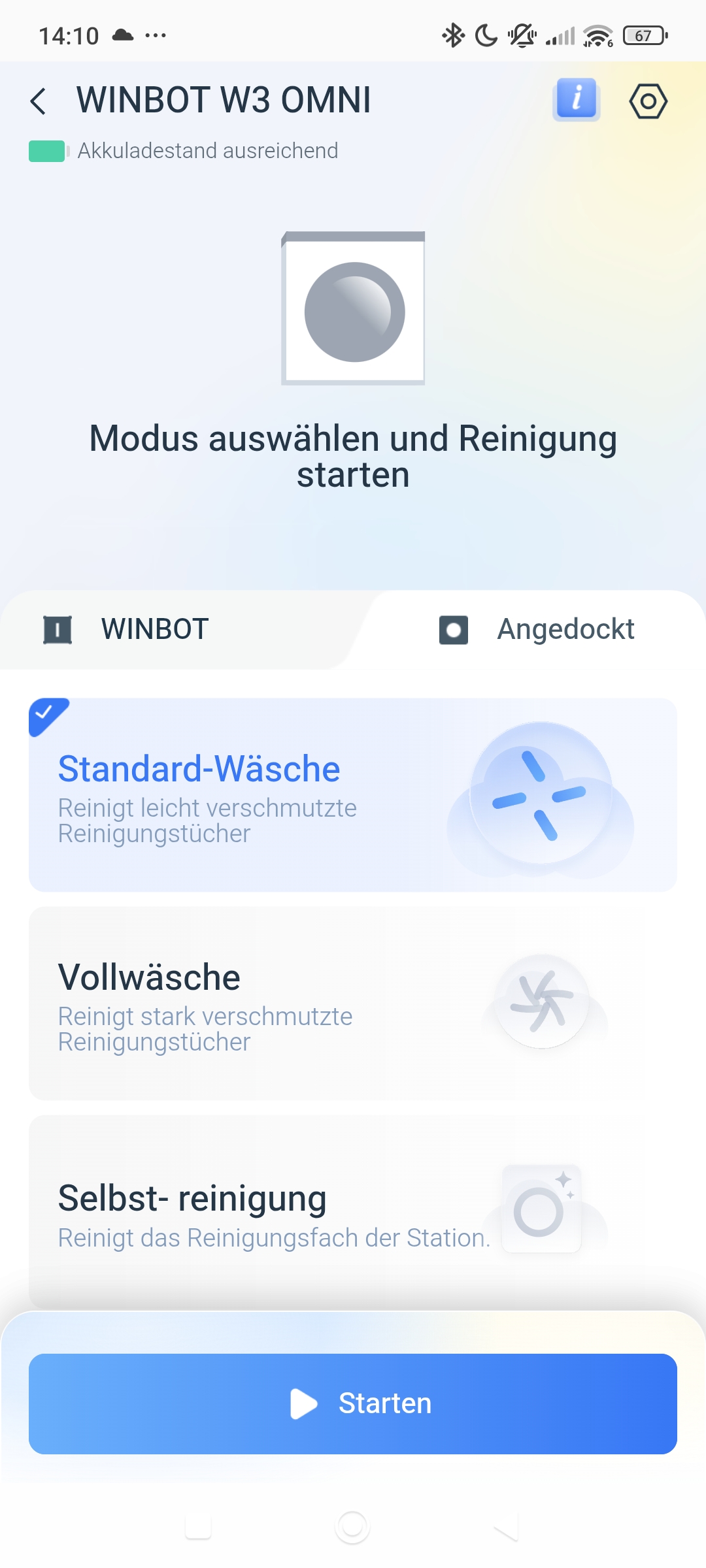The height and width of the screenshot is (1568, 706).
Task: Select the Standard-Wäsche mode
Action: point(353,794)
